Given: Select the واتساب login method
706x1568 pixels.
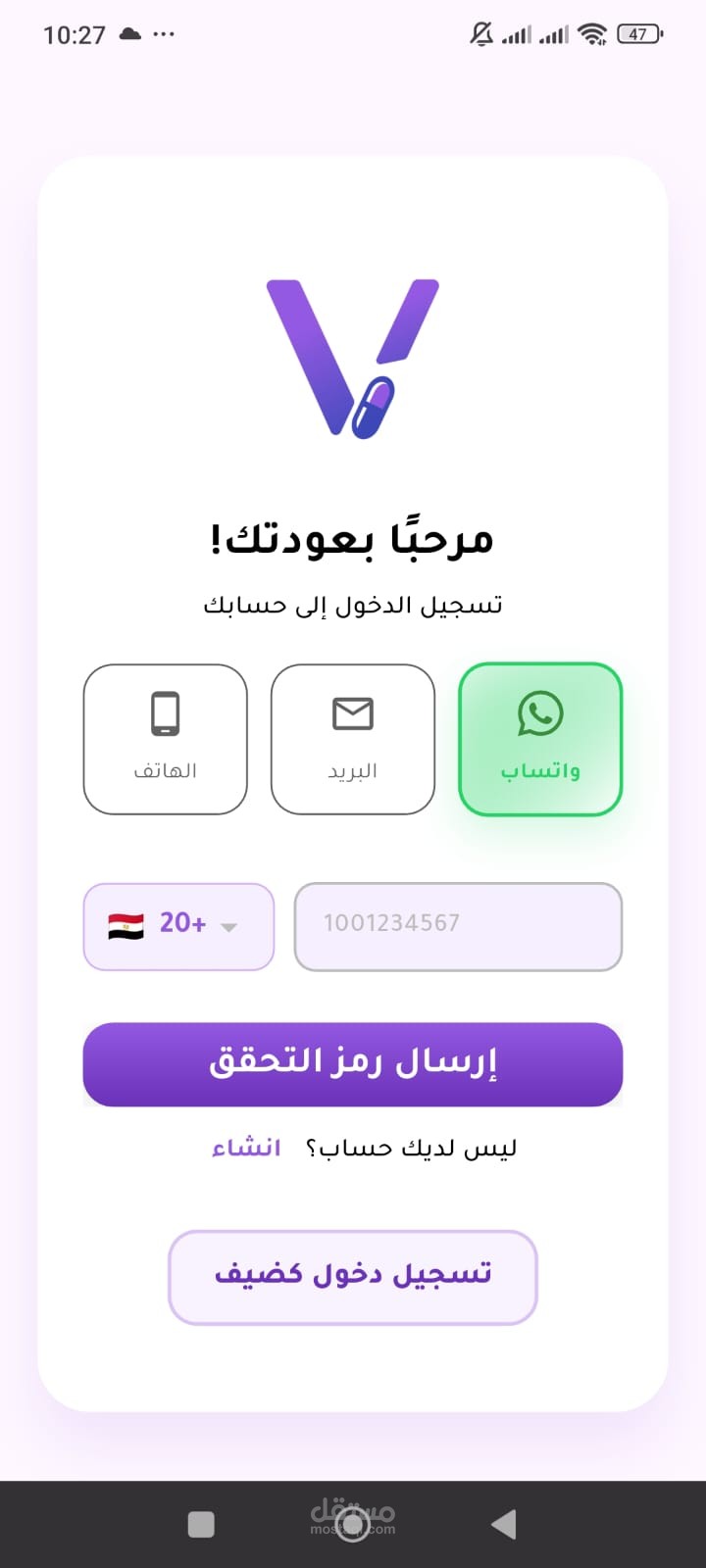Looking at the screenshot, I should click(540, 740).
